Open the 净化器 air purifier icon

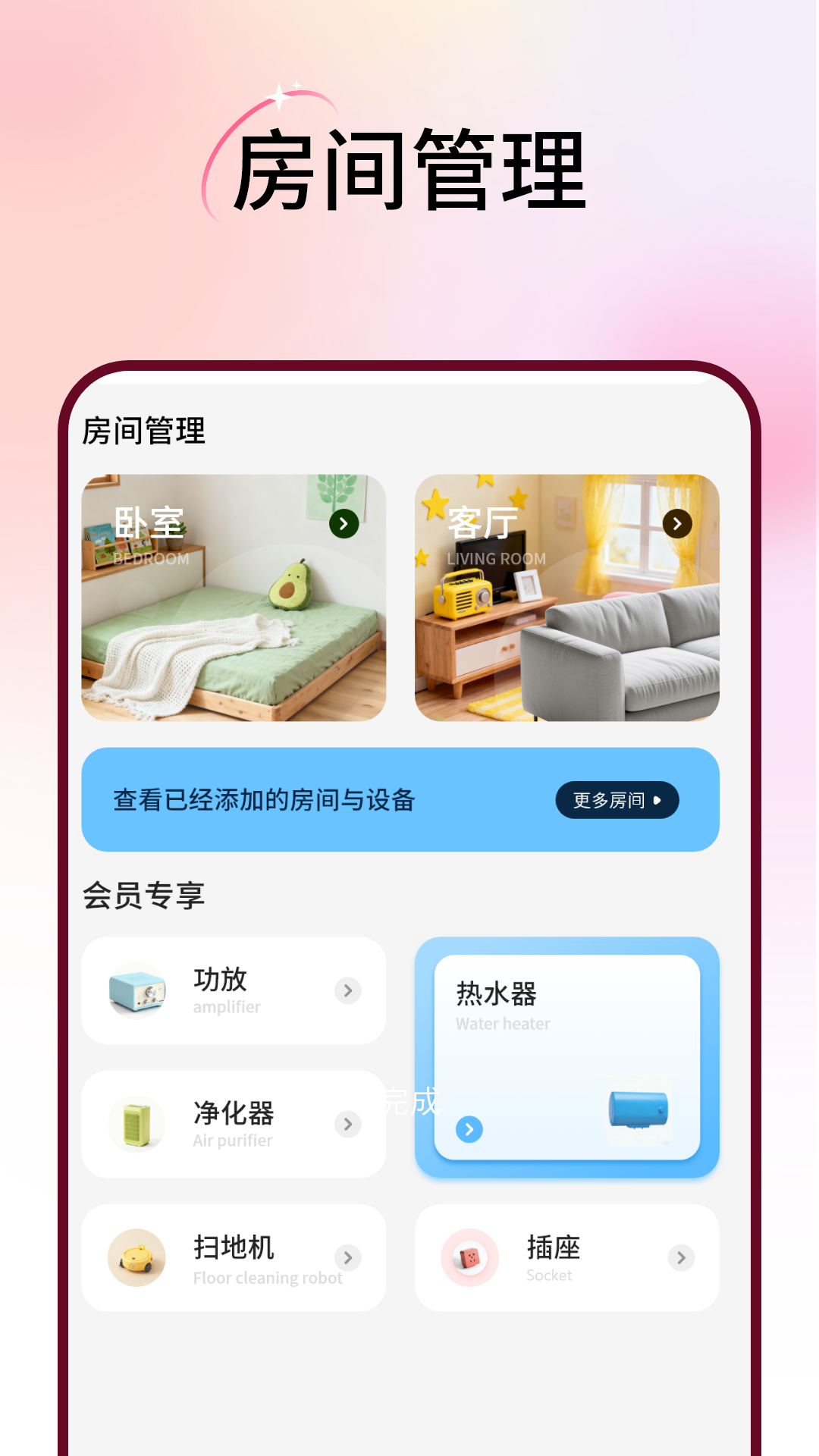pyautogui.click(x=137, y=1122)
